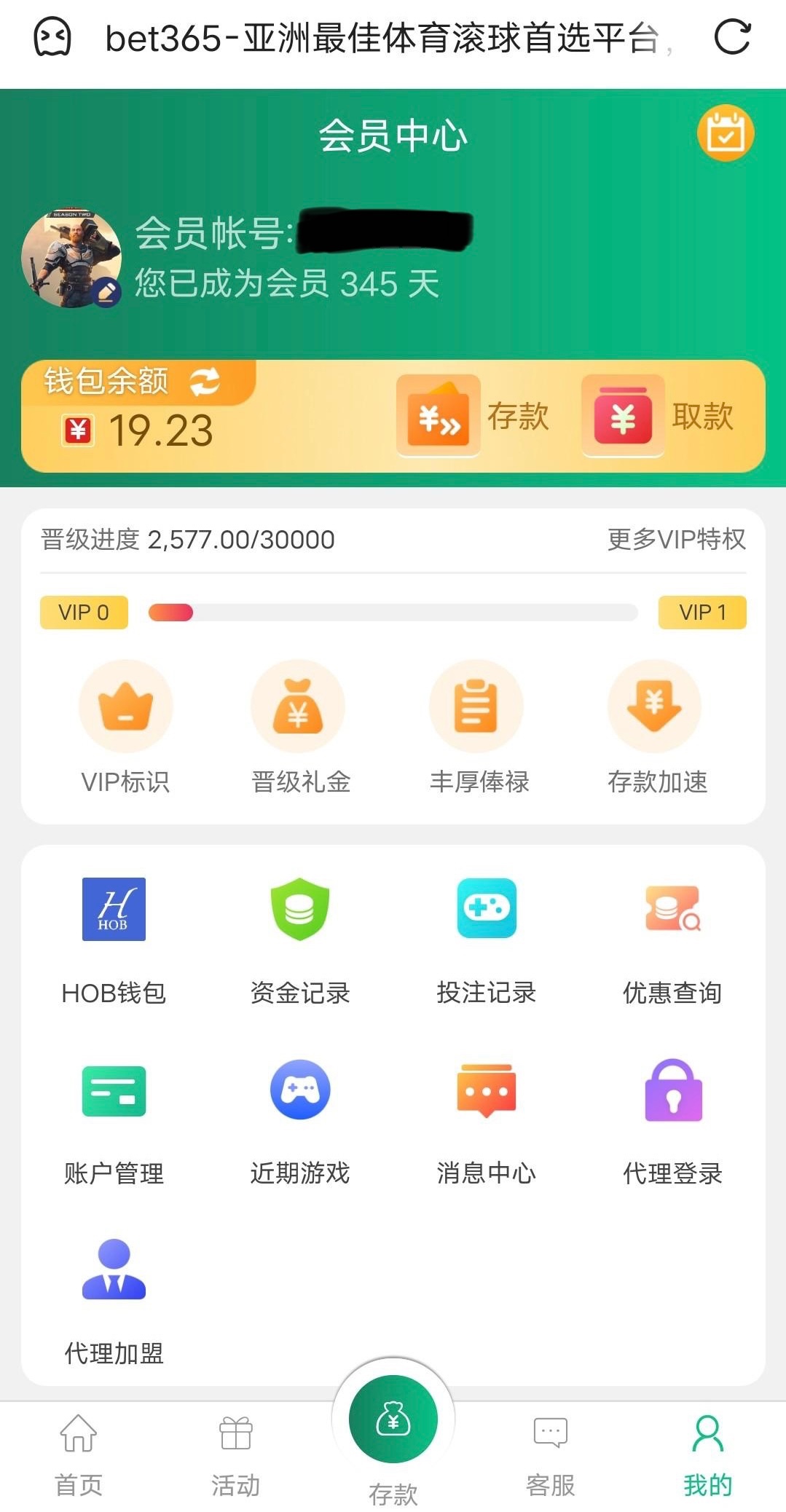Go to 账户管理 account management
This screenshot has width=786, height=1512.
coord(114,1122)
